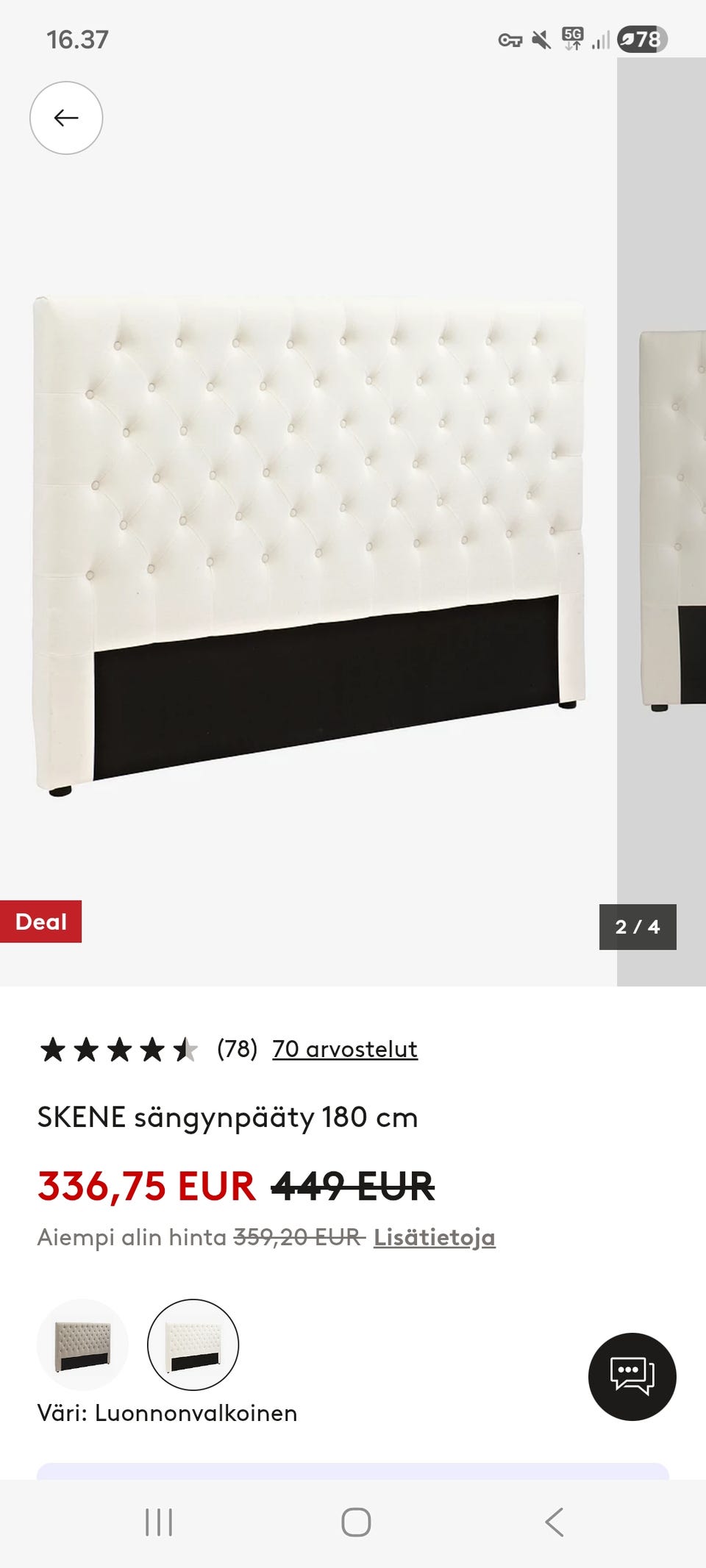Screen dimensions: 706x1568
Task: Tap the system home button
Action: coord(356,1522)
